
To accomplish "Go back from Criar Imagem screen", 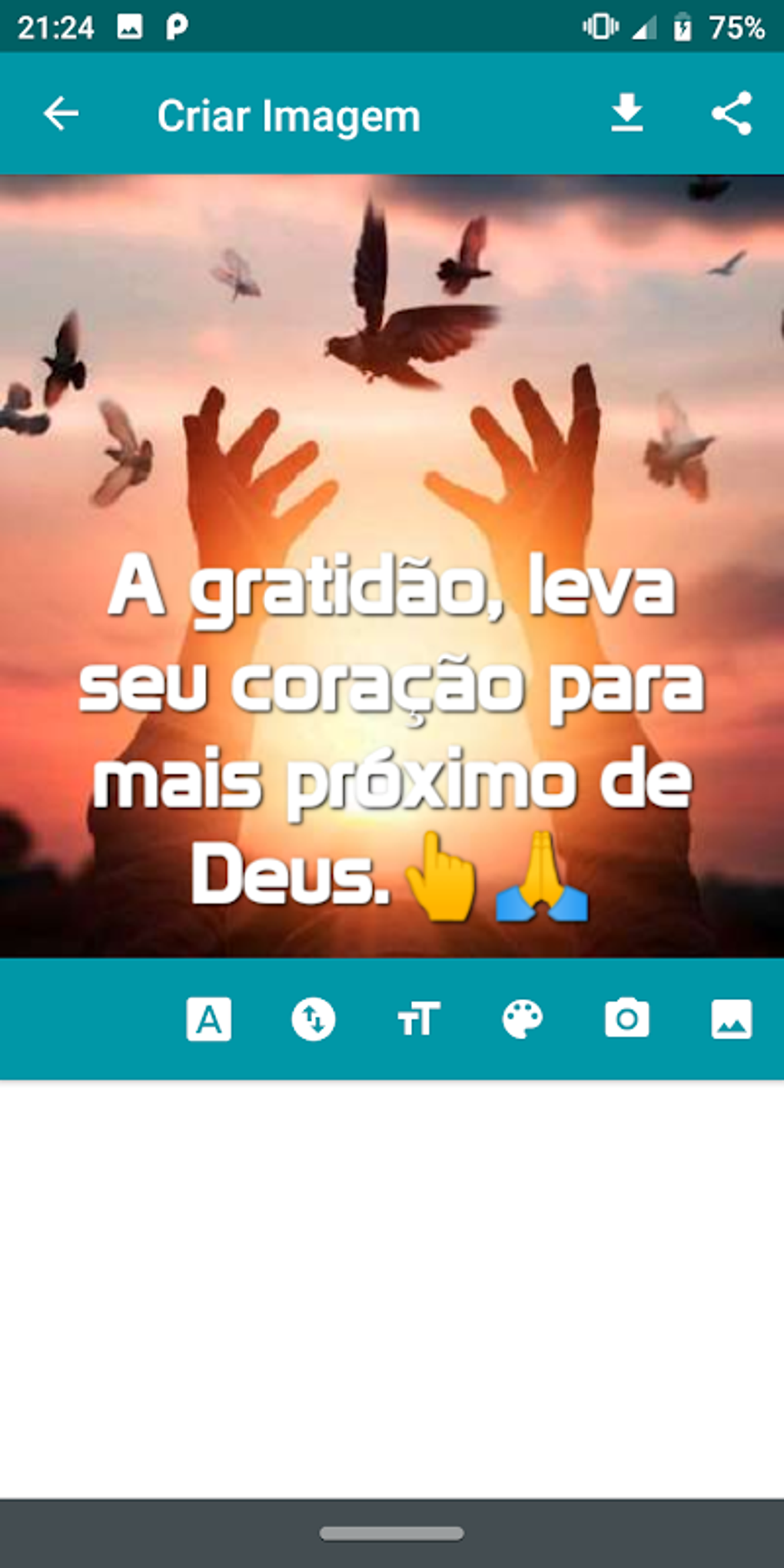I will [x=61, y=115].
